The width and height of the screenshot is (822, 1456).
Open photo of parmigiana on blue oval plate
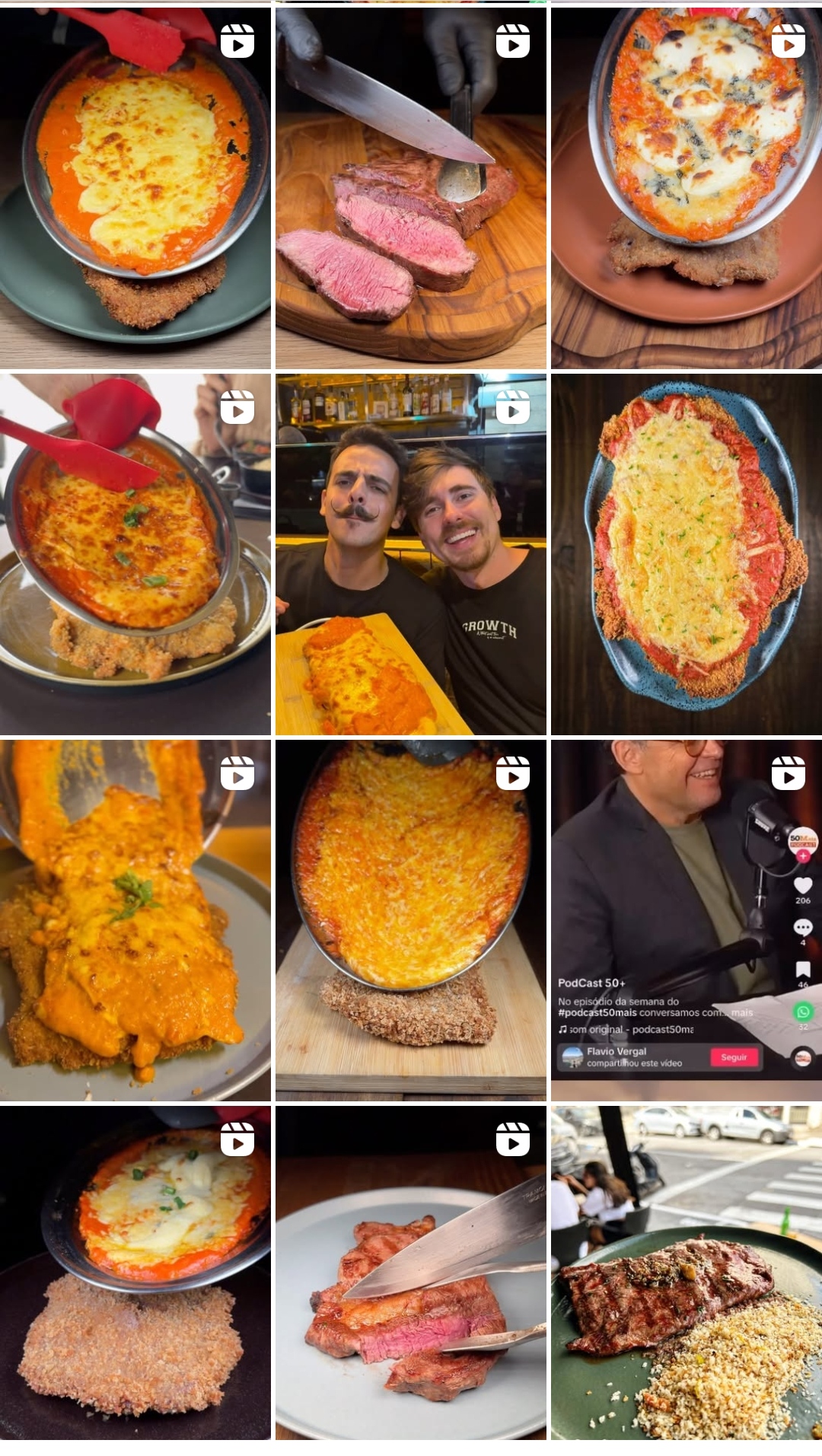687,554
